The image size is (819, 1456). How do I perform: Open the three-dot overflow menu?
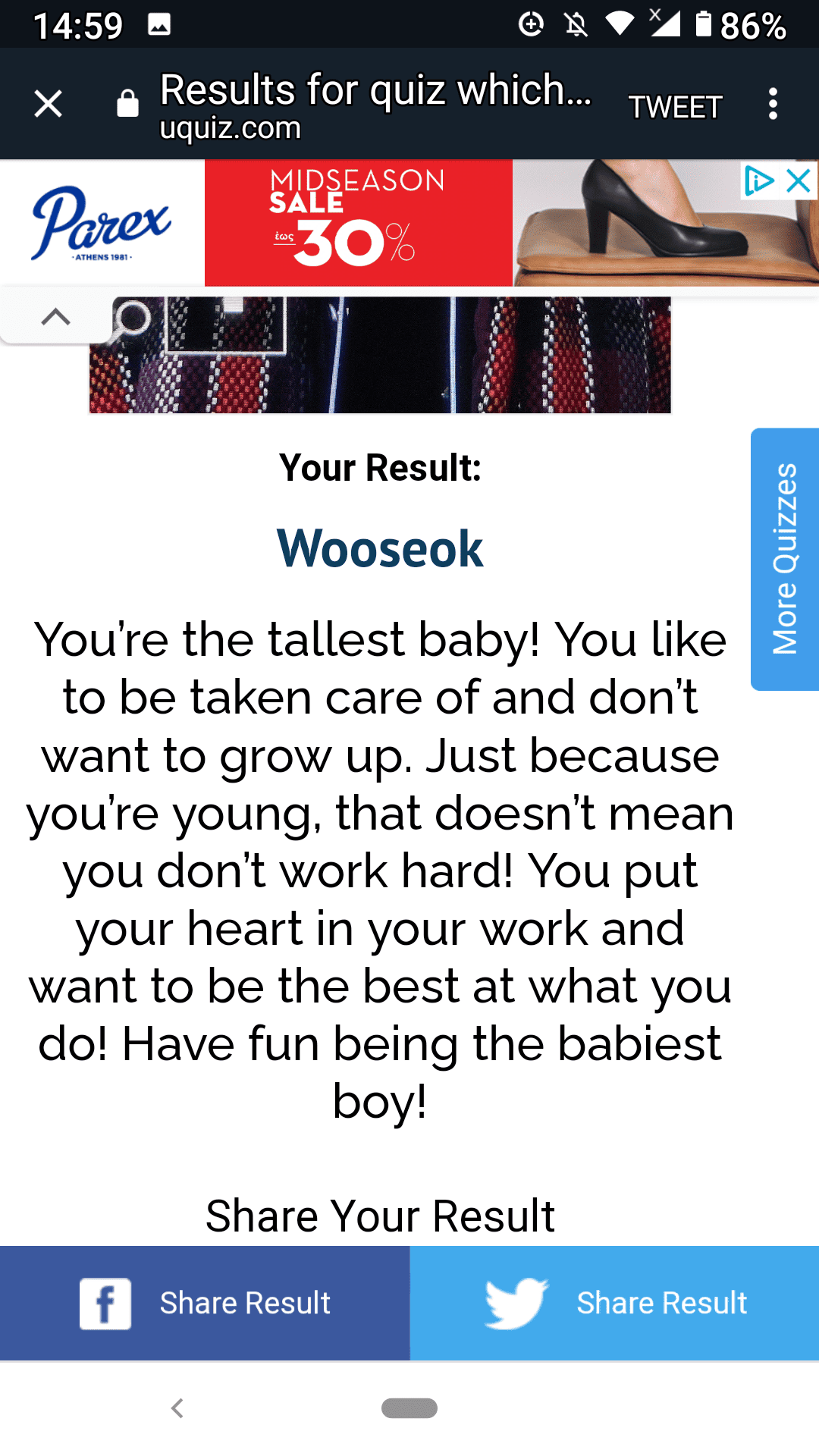point(773,104)
